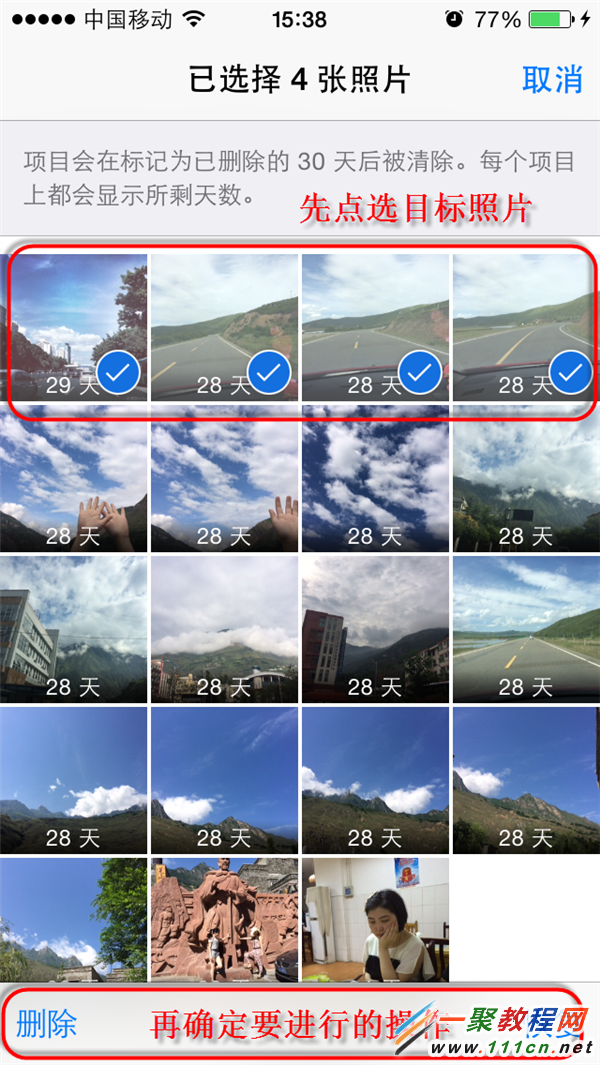Select the grey office building with mountains photo
The width and height of the screenshot is (600, 1065).
click(74, 629)
